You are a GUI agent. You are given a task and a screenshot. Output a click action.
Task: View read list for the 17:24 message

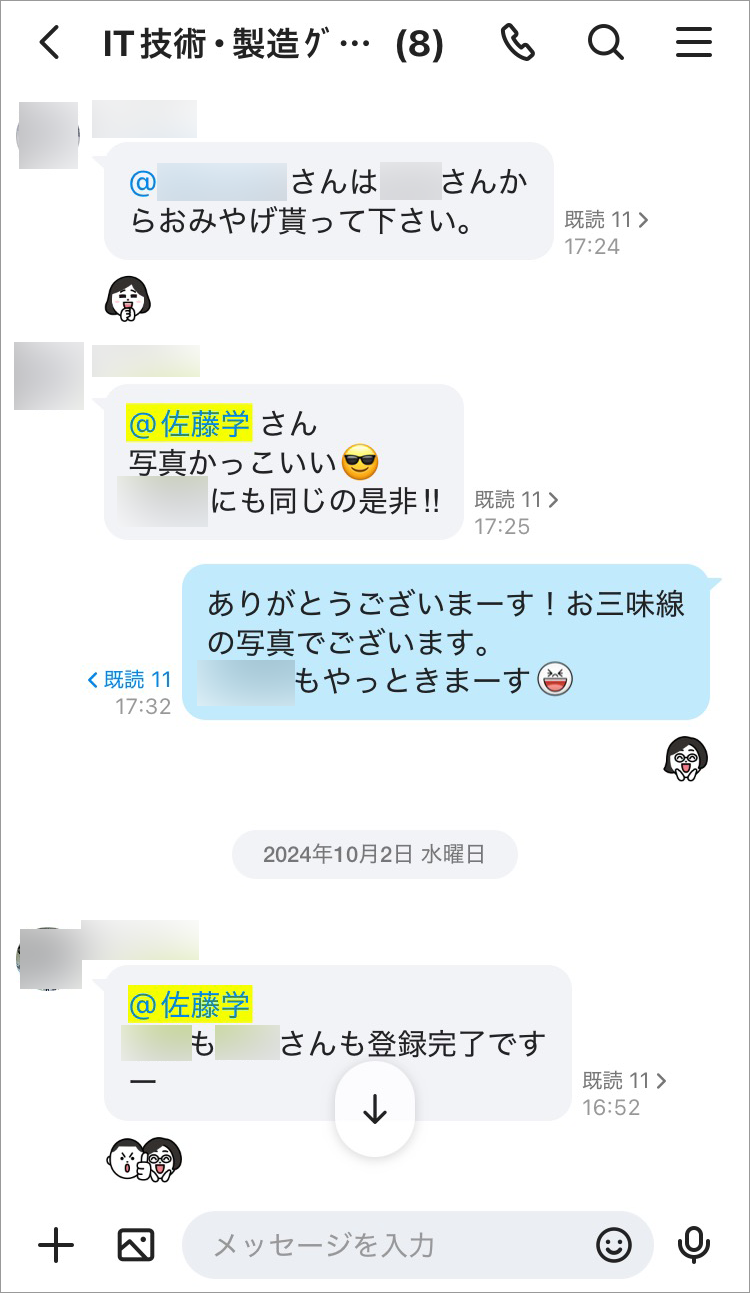(x=606, y=219)
